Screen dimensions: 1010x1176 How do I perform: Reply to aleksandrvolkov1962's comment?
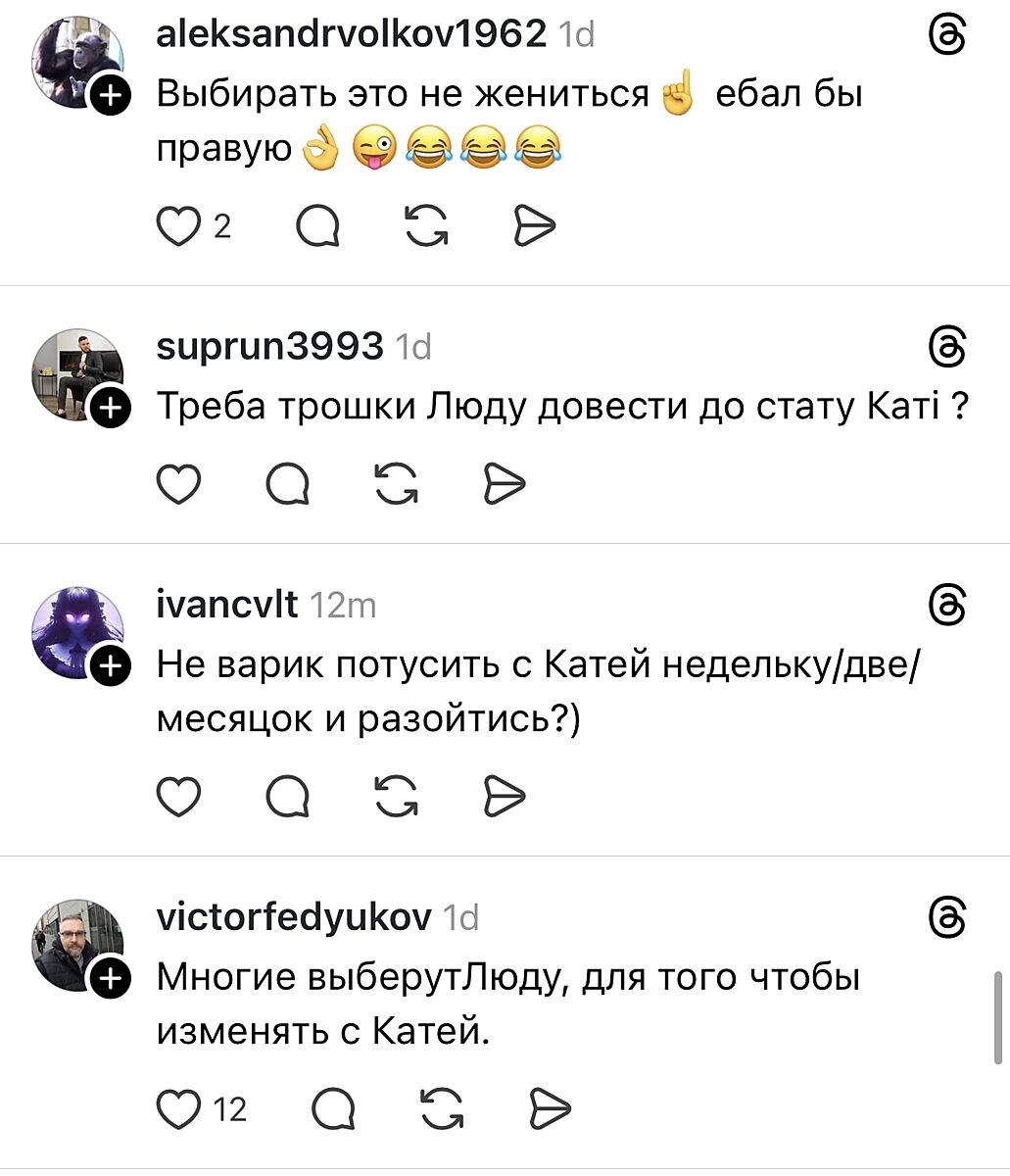(317, 227)
